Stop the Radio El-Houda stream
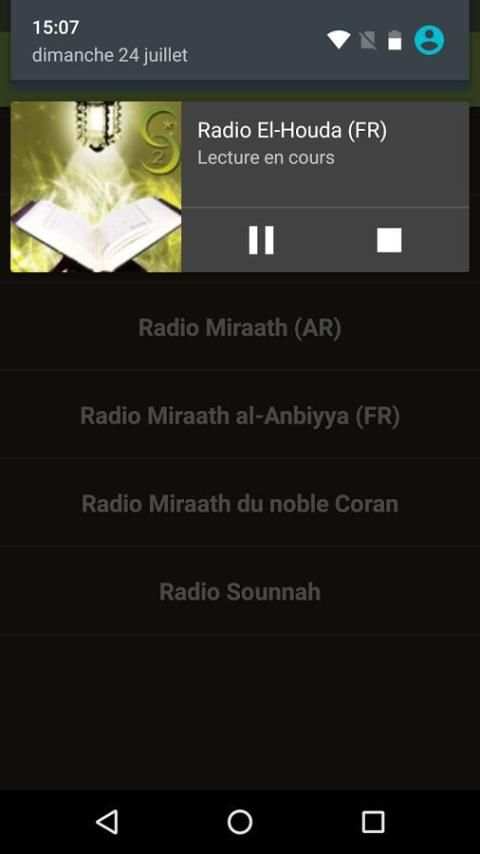The width and height of the screenshot is (480, 854). 389,240
